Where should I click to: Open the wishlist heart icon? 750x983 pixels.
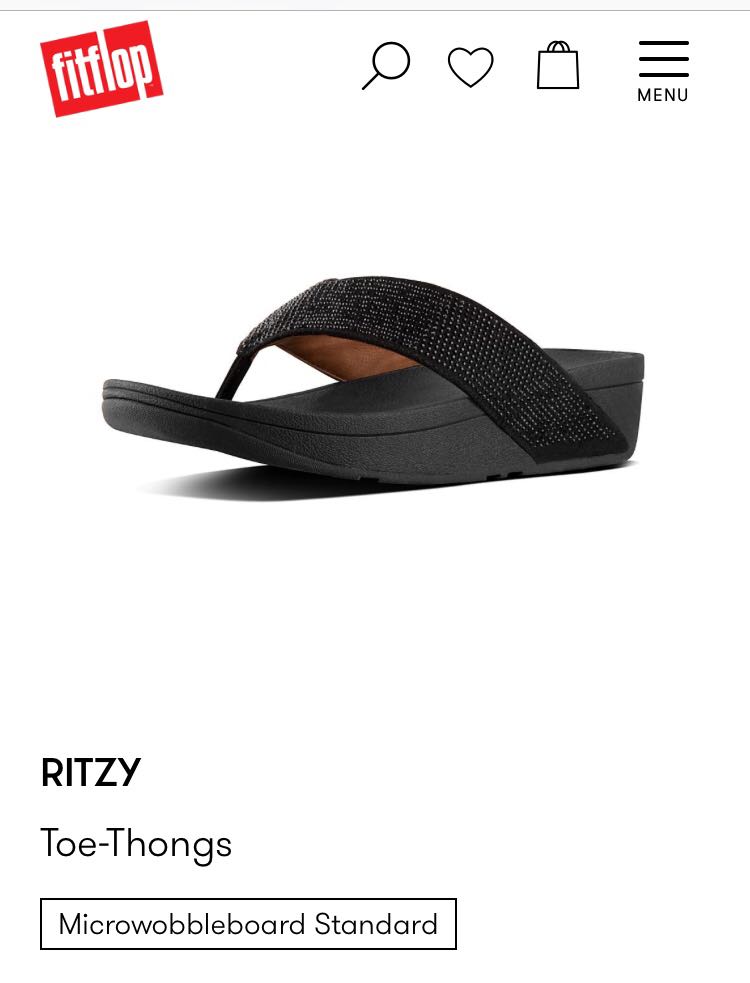tap(470, 68)
